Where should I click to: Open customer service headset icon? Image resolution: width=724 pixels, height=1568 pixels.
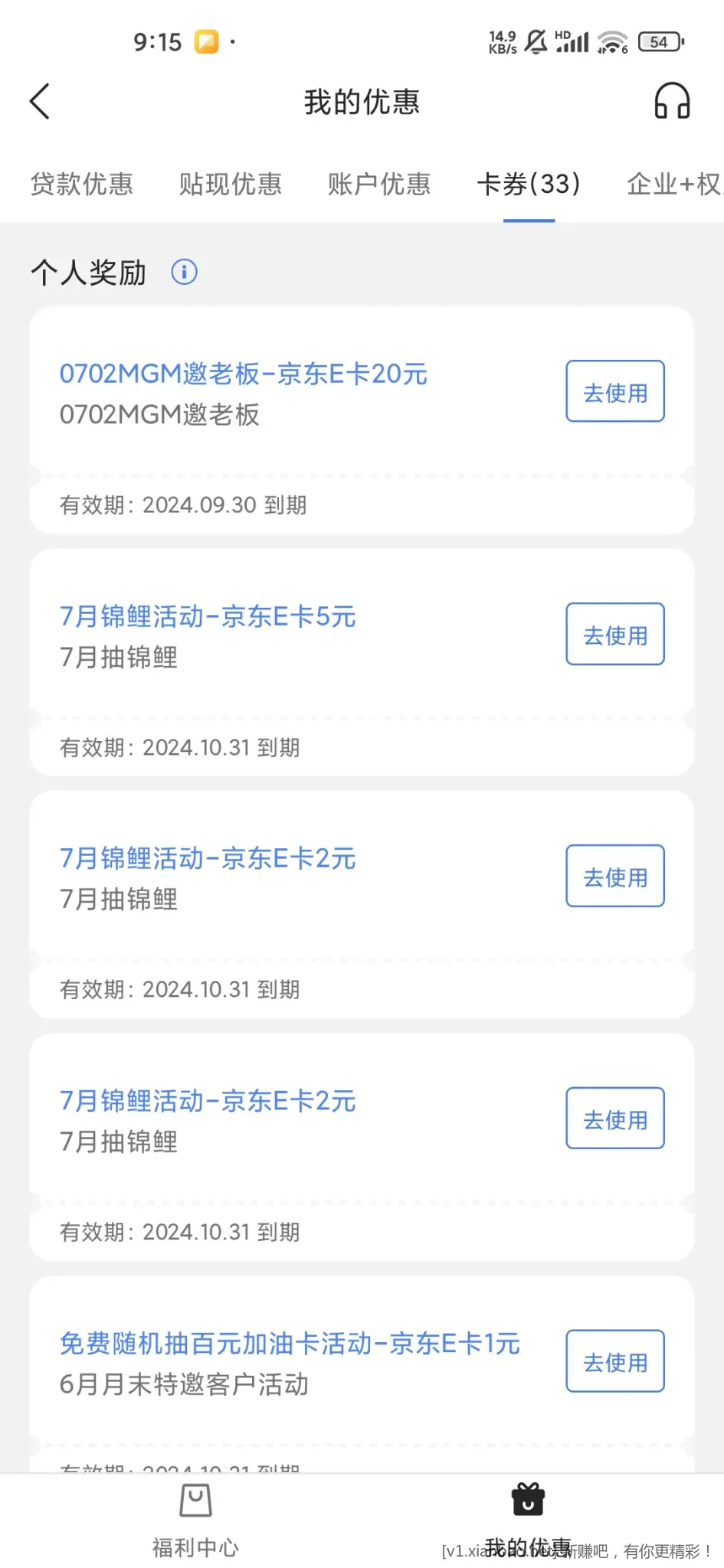tap(672, 101)
